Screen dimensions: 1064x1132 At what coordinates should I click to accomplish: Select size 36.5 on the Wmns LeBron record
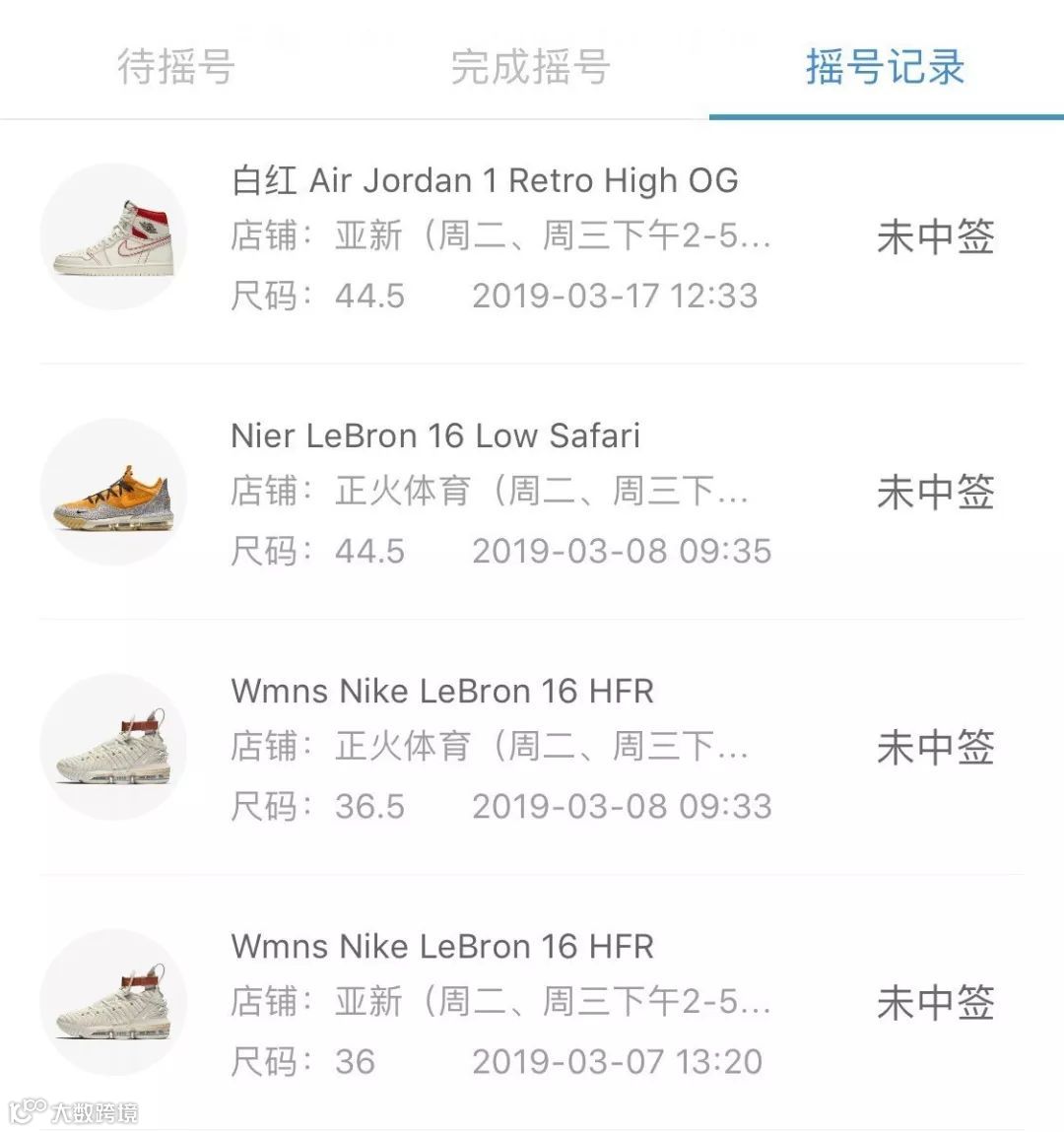tap(369, 806)
